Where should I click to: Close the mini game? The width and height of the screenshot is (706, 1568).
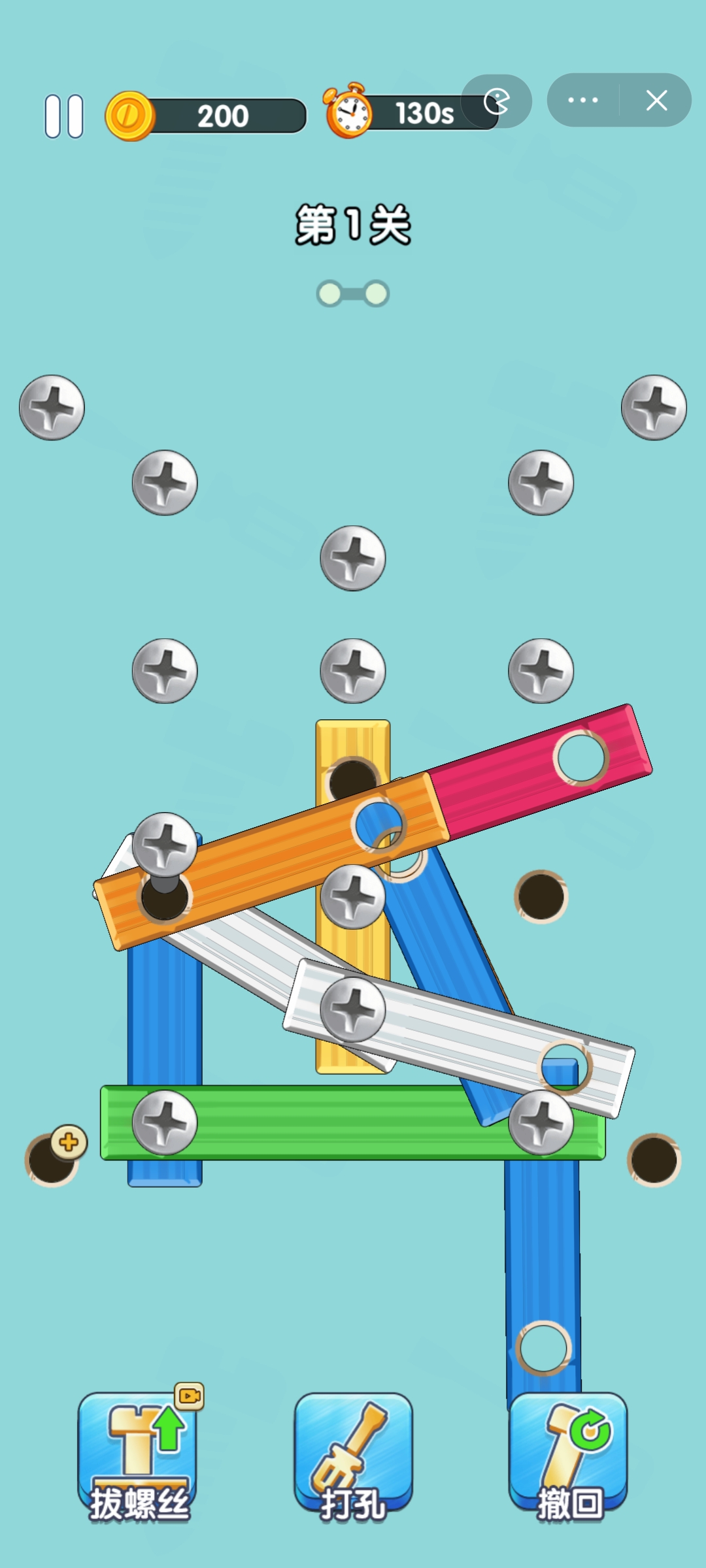(x=656, y=100)
